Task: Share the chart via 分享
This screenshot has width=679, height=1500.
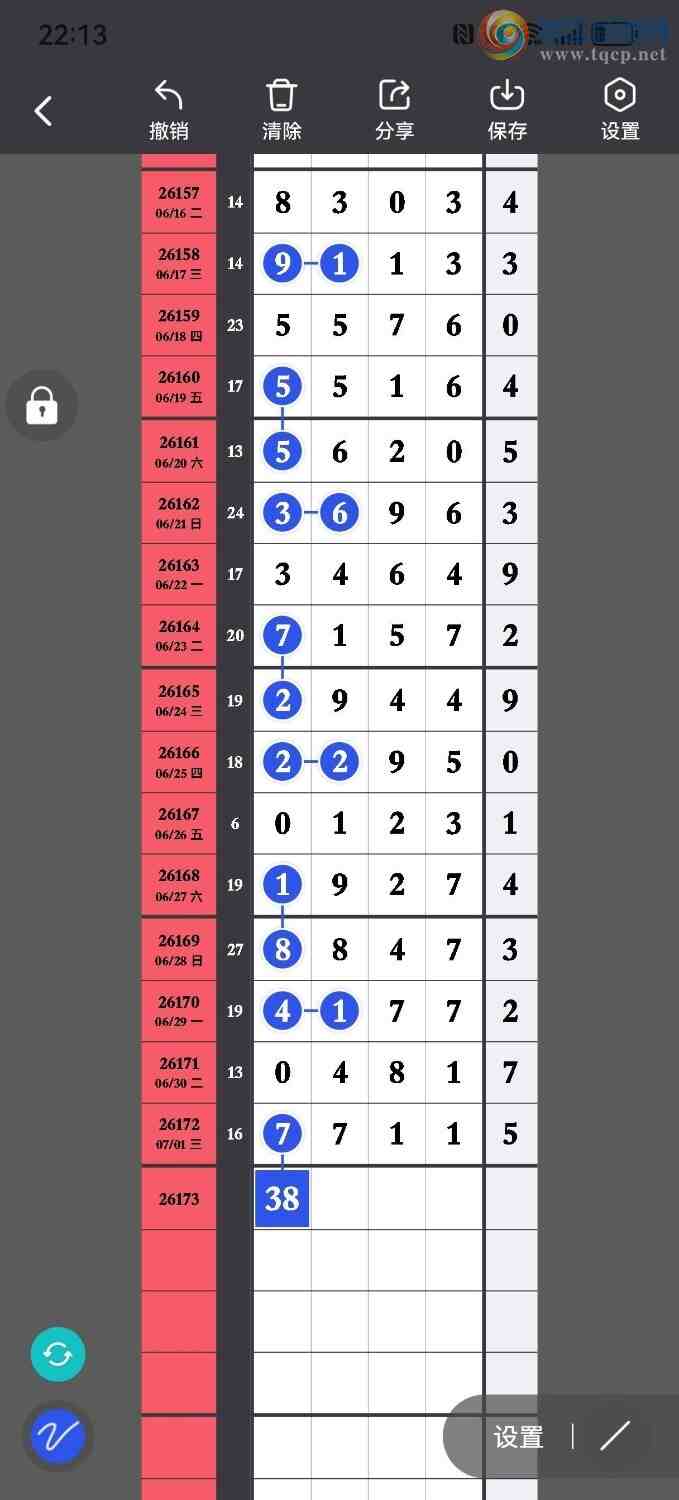Action: click(x=394, y=110)
